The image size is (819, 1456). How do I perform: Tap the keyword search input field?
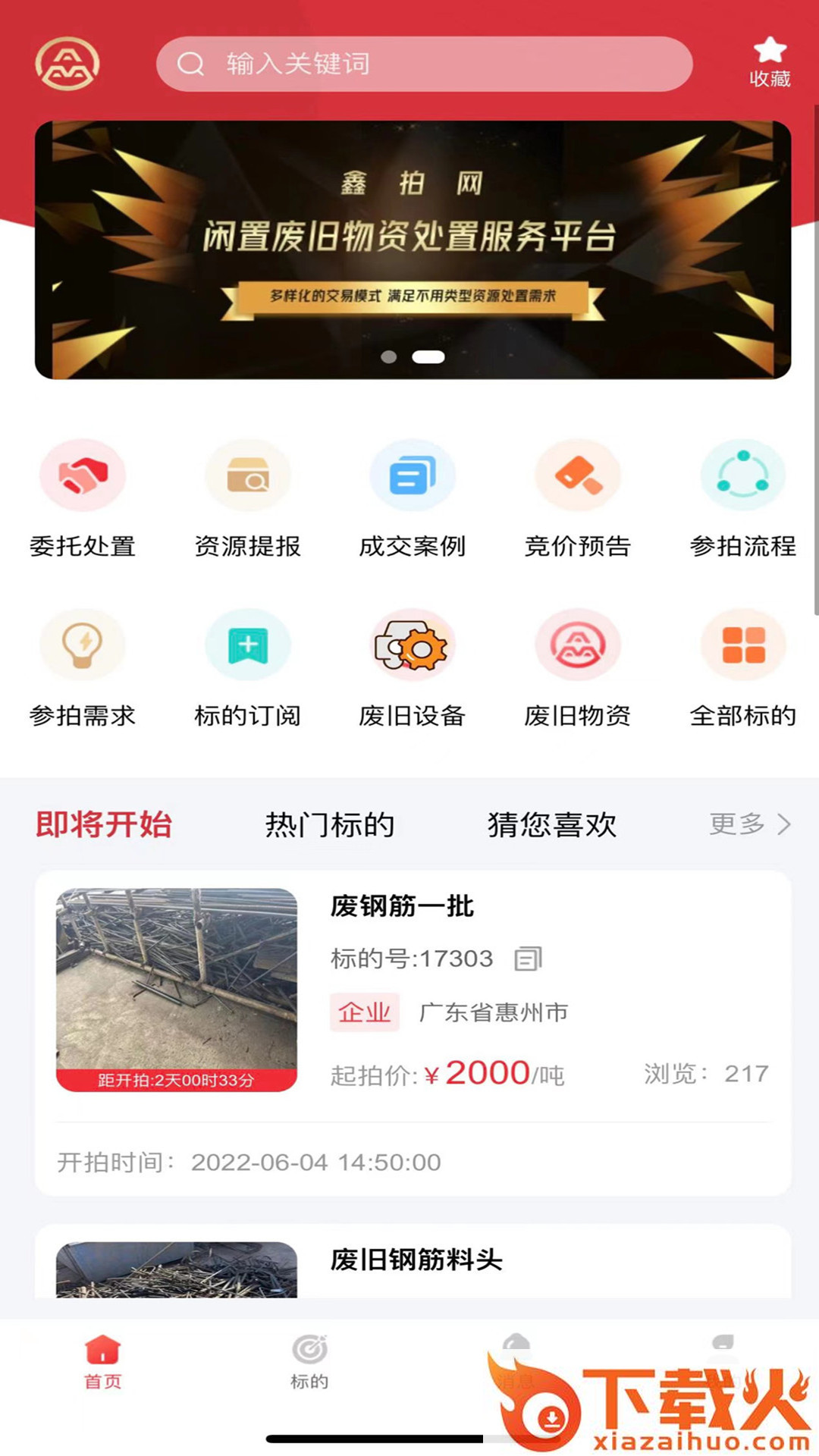(x=425, y=64)
